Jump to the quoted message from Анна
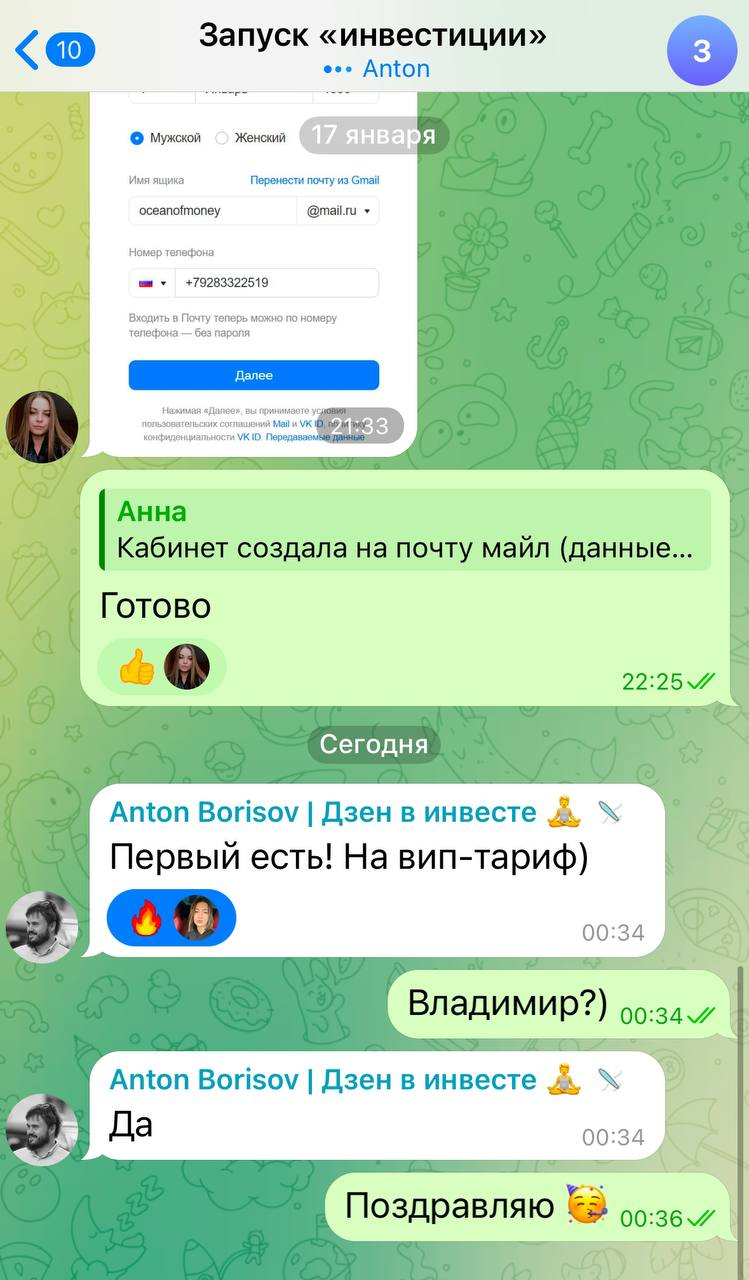Viewport: 749px width, 1280px height. coord(406,531)
